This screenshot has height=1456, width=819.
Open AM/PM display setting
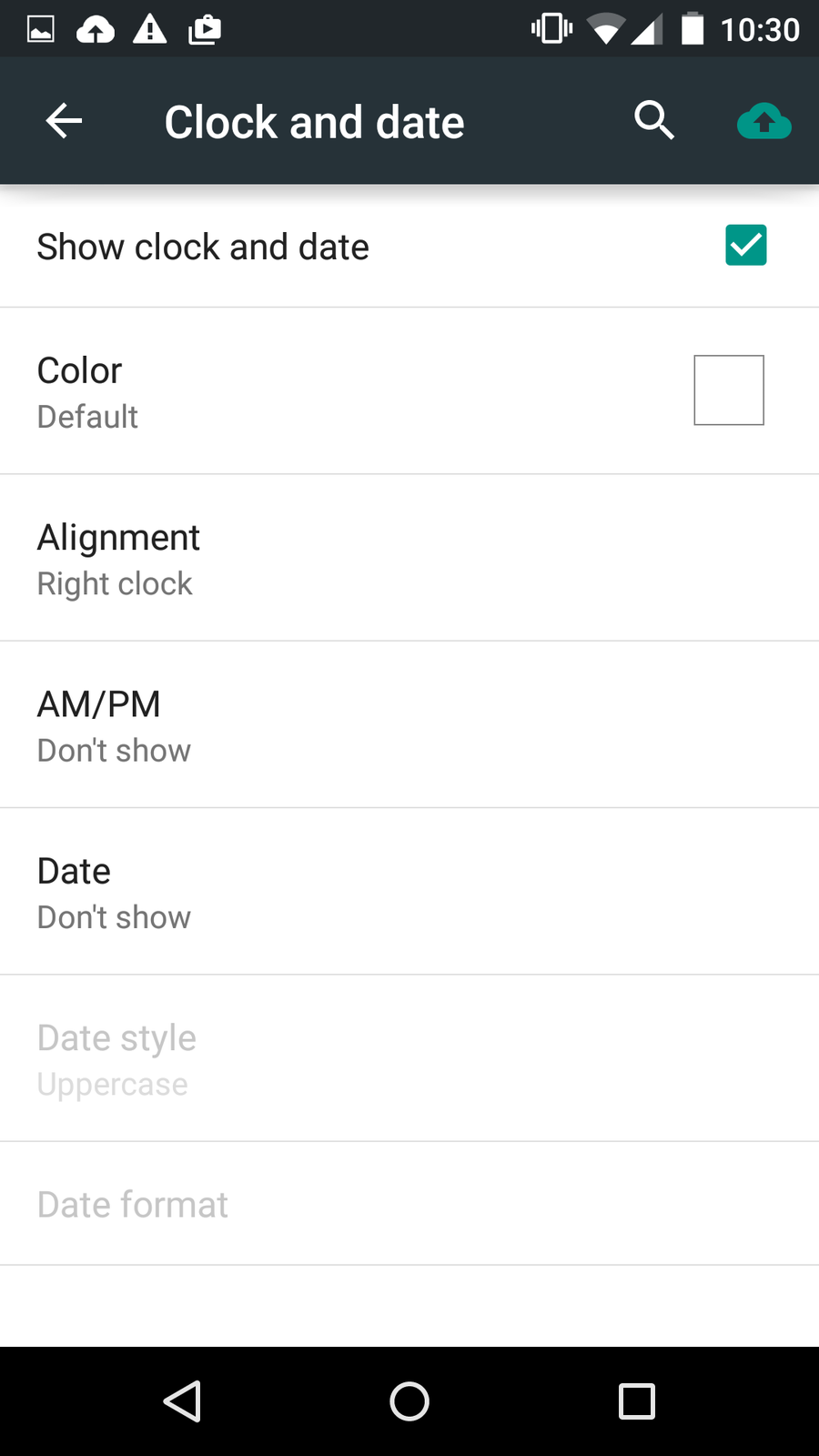click(409, 725)
